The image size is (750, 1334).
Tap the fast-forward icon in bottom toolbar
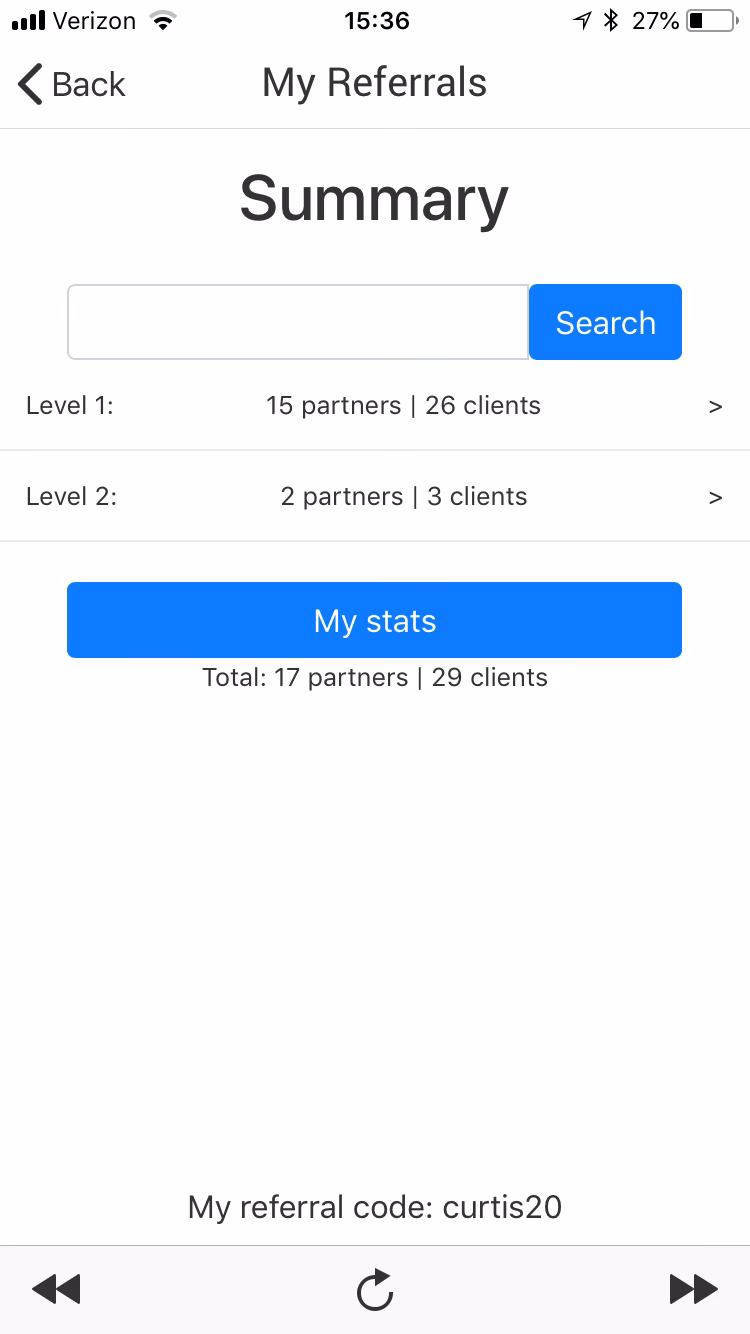(694, 1289)
